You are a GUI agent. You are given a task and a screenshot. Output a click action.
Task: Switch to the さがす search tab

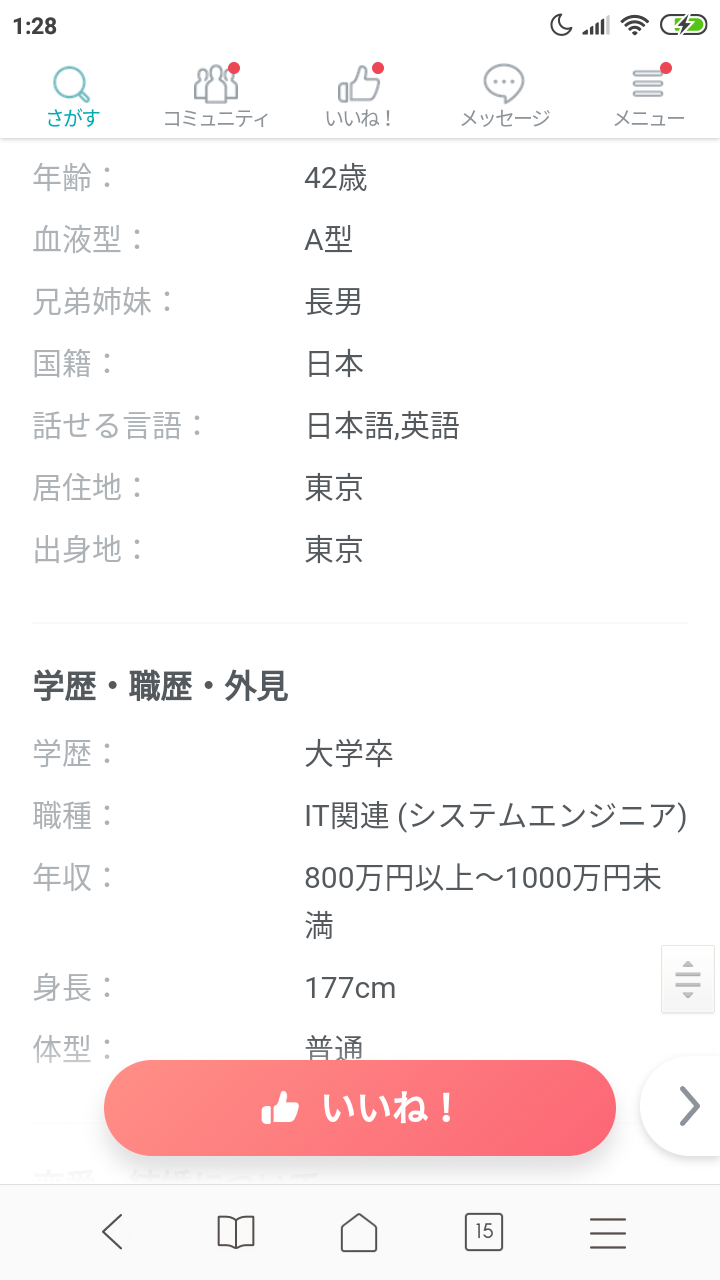click(72, 97)
